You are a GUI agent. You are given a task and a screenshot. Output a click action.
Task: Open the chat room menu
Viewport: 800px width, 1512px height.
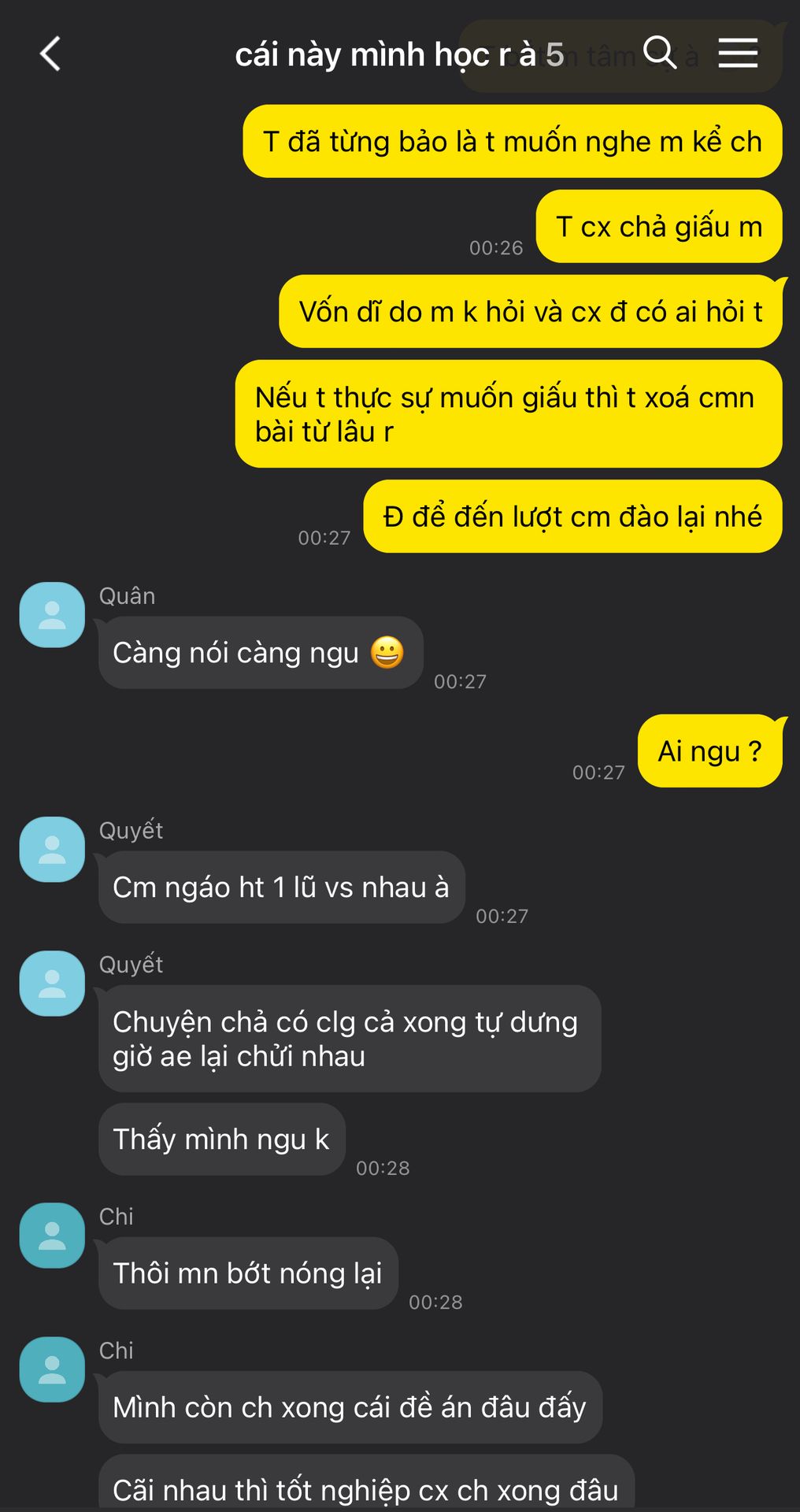coord(738,54)
